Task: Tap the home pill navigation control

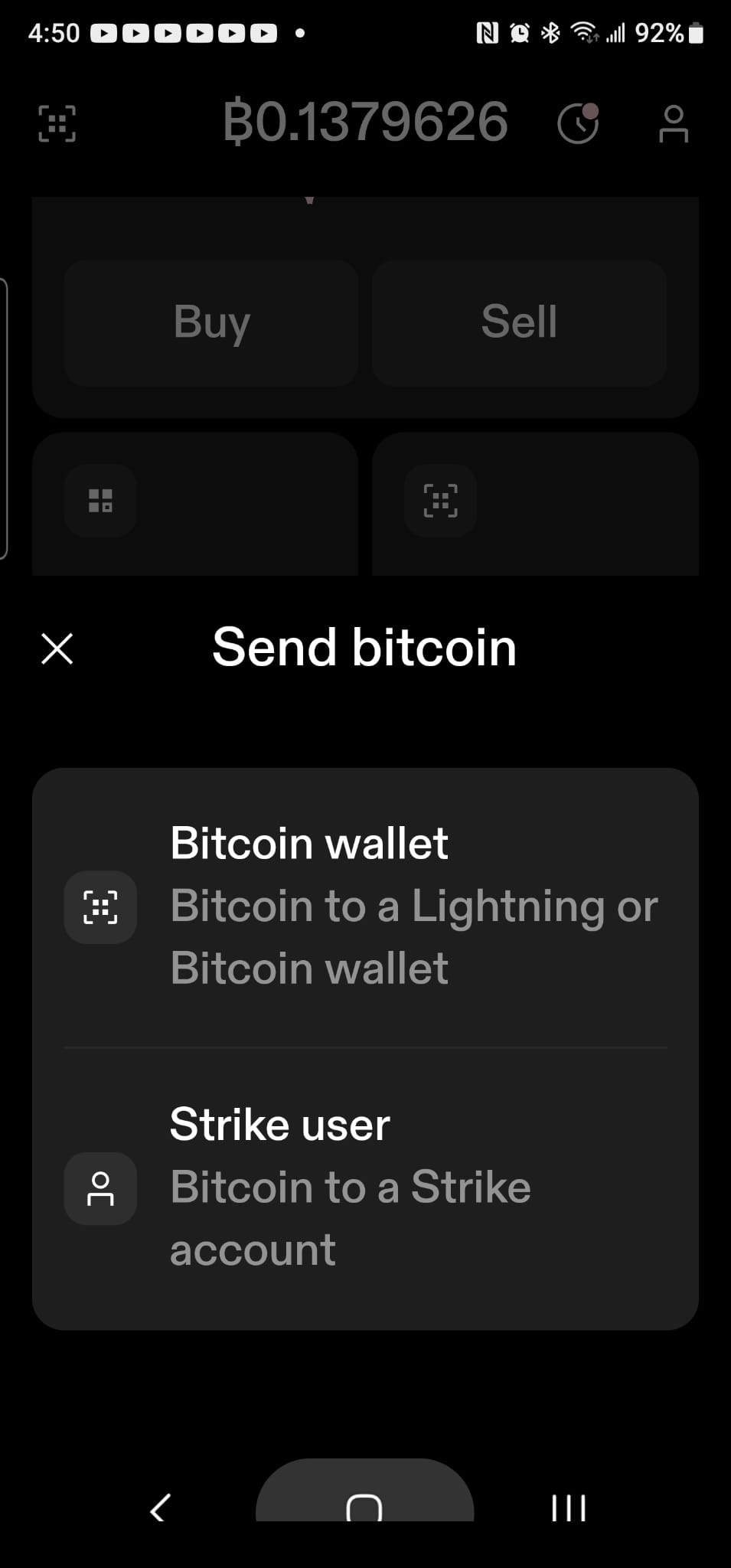Action: coord(365,1507)
